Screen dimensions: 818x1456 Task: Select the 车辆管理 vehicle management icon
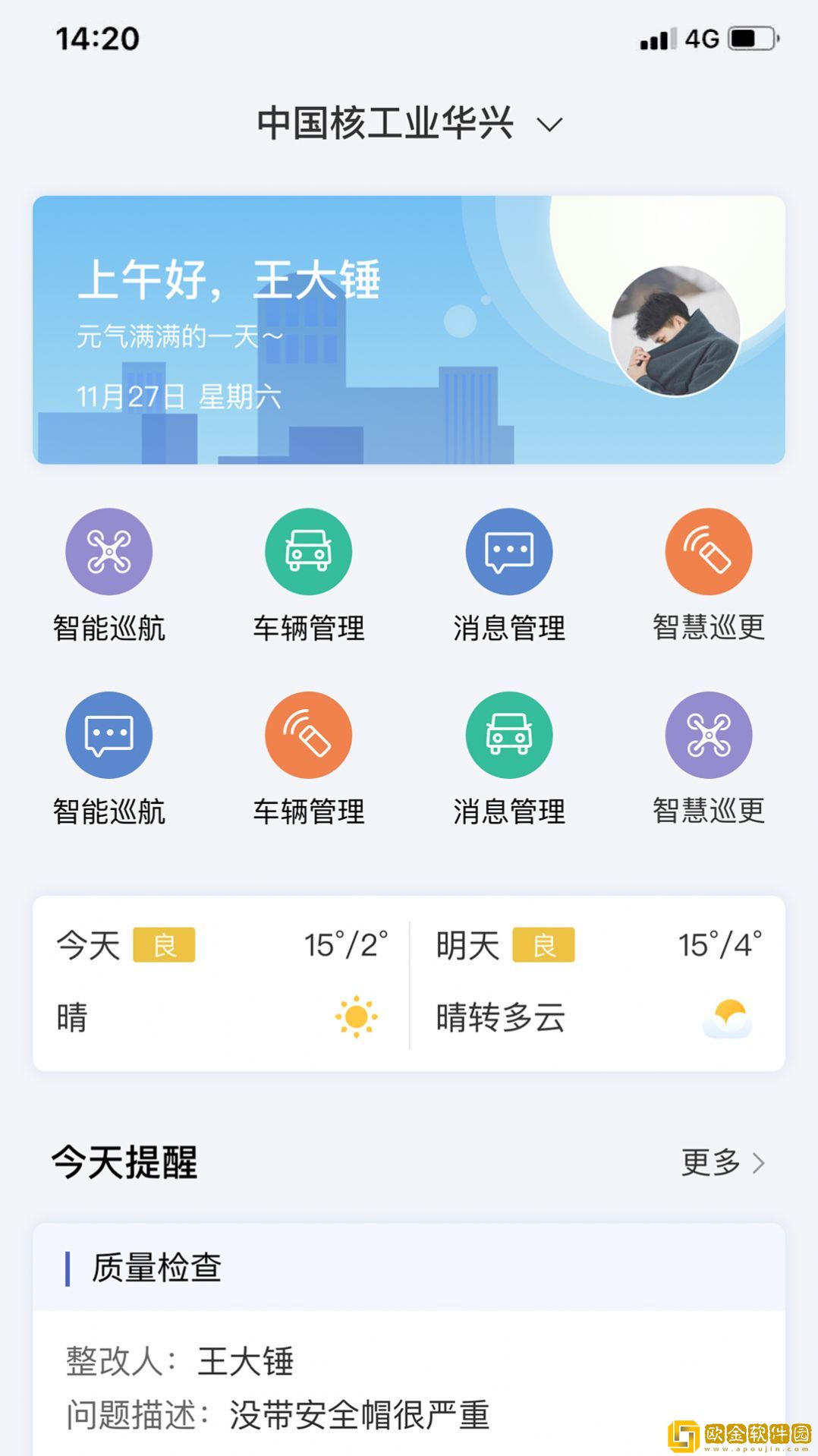tap(309, 553)
